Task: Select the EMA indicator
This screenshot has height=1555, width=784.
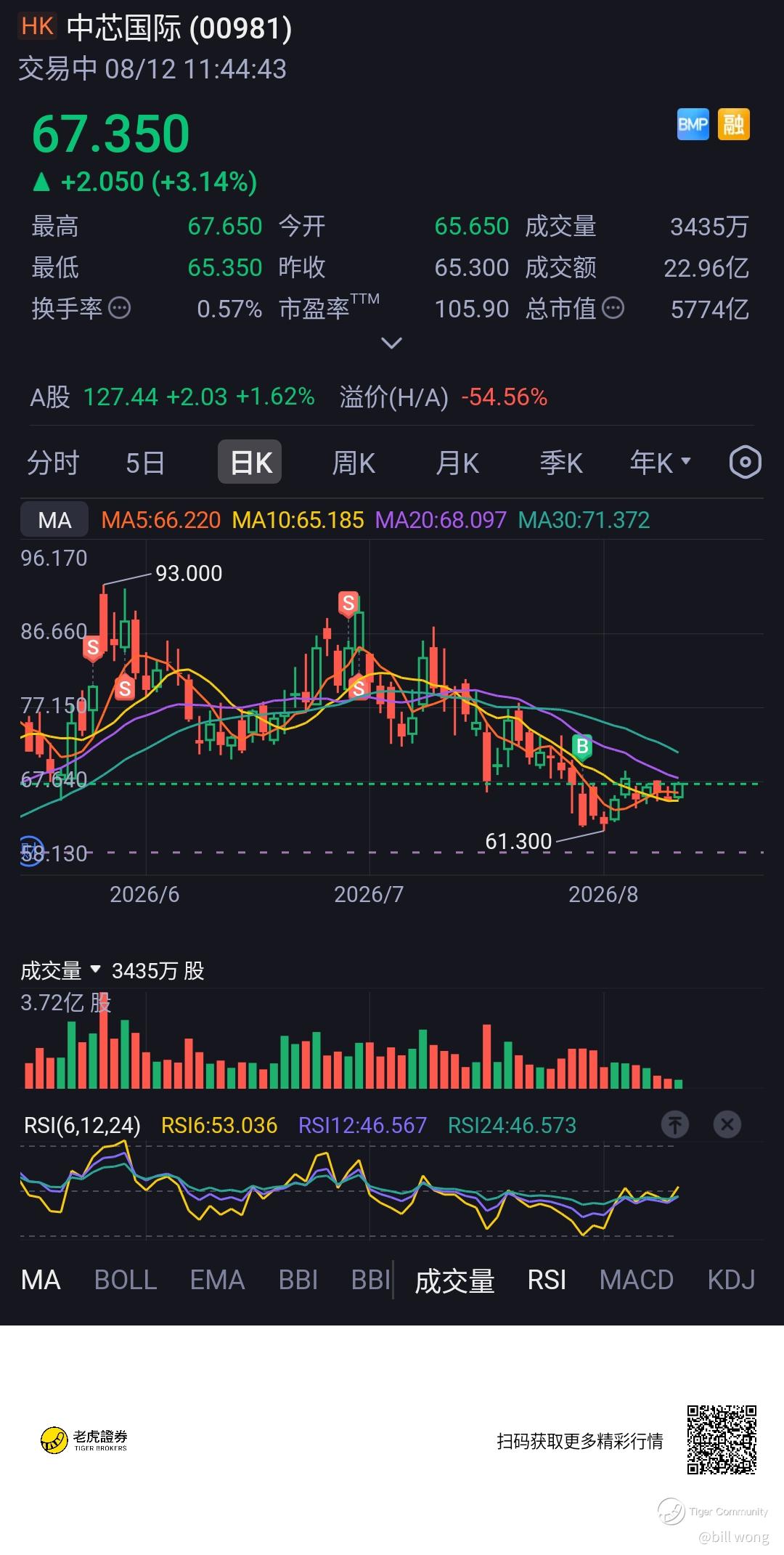Action: click(217, 1280)
